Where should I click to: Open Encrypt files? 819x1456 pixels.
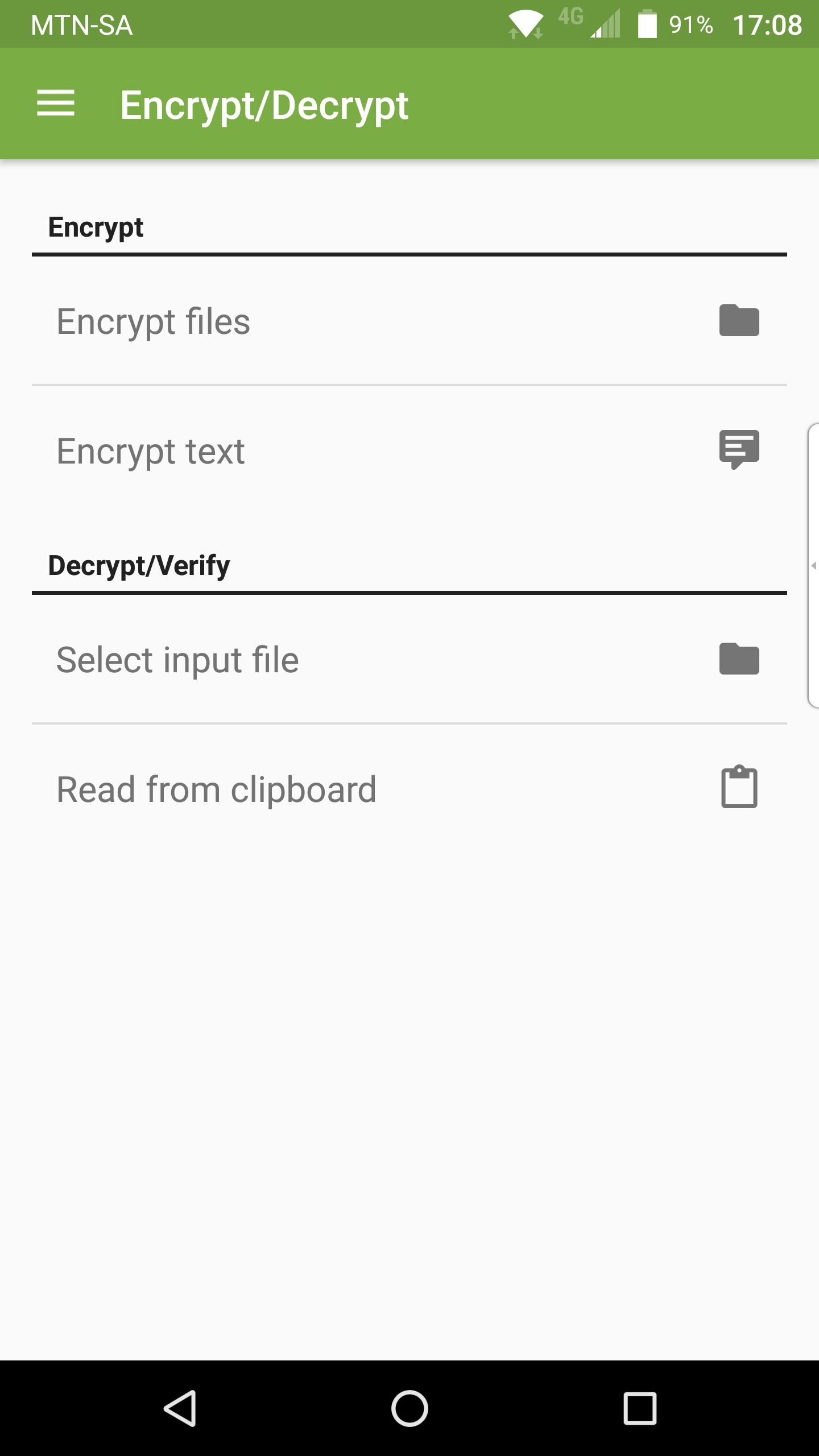pyautogui.click(x=409, y=321)
